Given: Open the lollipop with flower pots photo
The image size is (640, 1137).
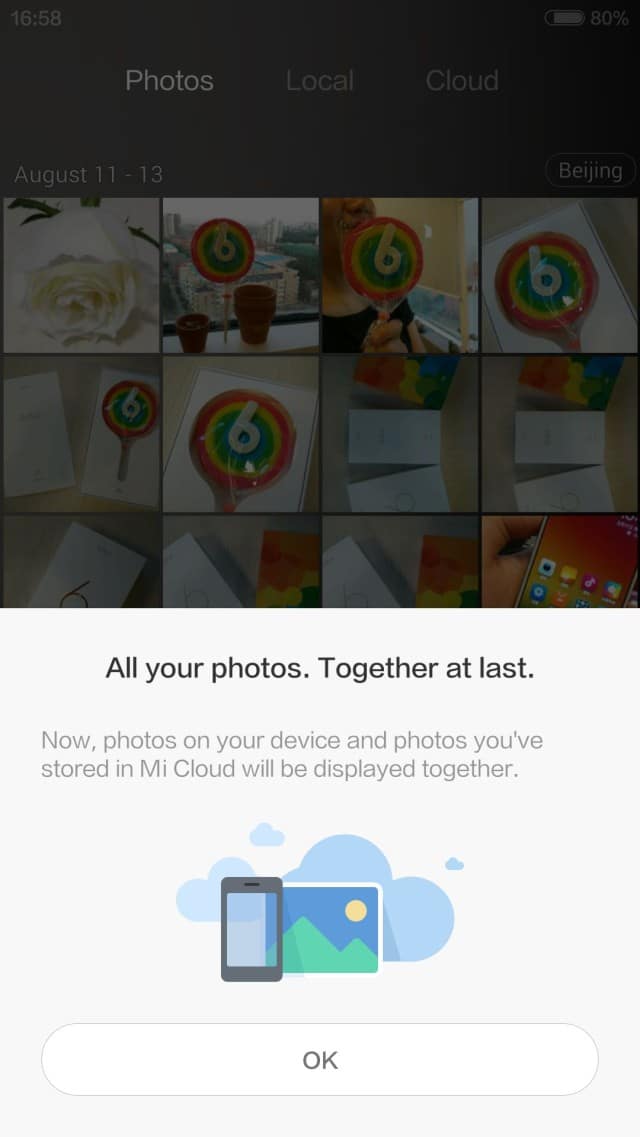Looking at the screenshot, I should pos(241,275).
